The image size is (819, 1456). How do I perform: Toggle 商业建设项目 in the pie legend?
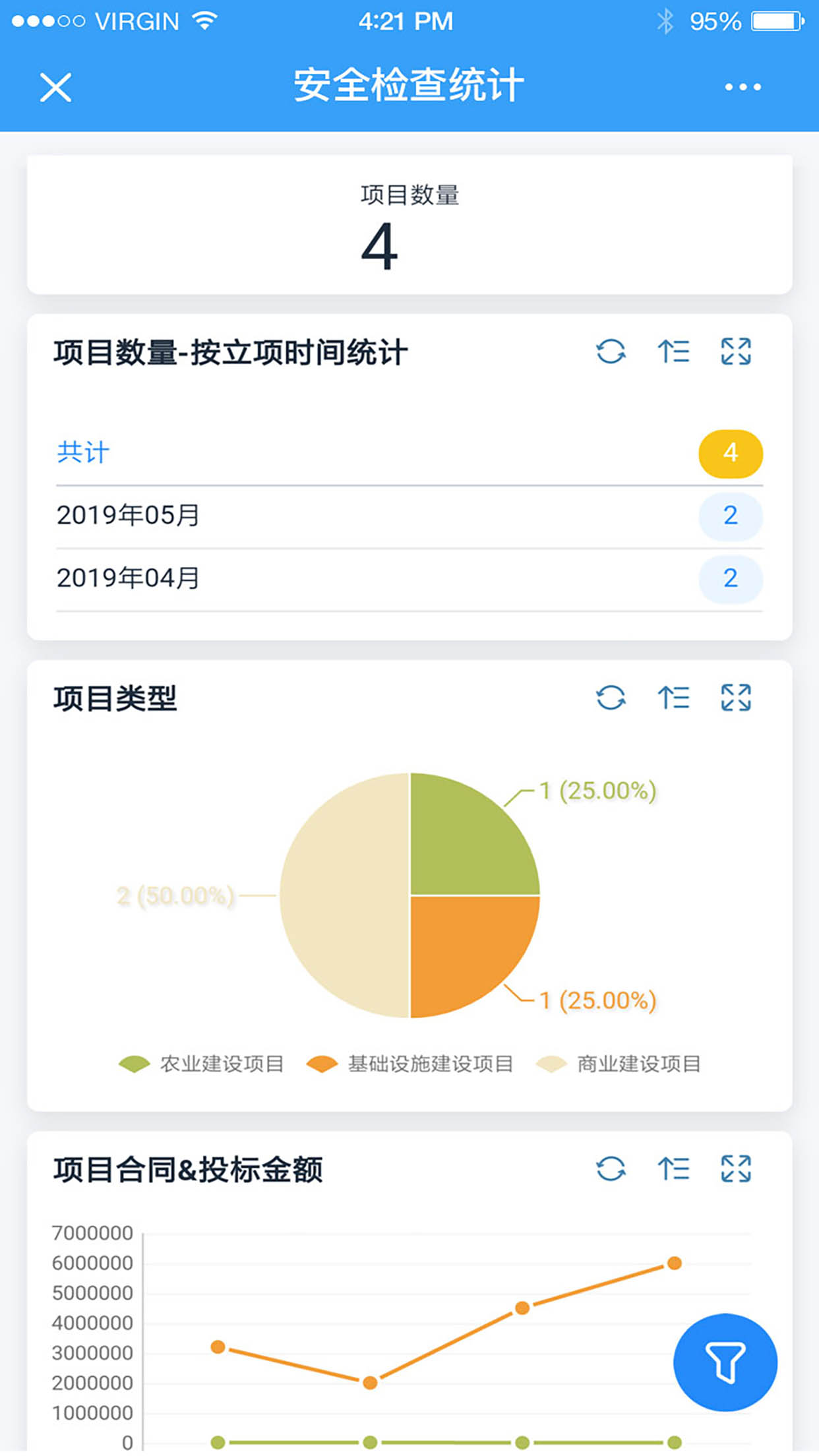(619, 1064)
